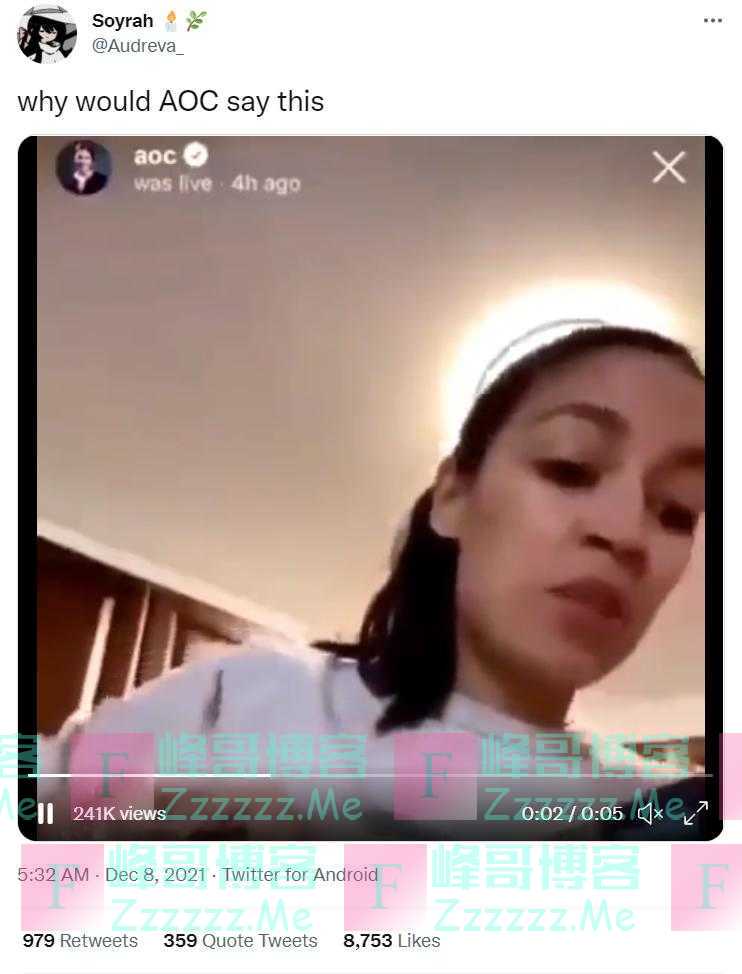This screenshot has height=974, width=742.
Task: View the 359 Quote Tweets
Action: 240,941
